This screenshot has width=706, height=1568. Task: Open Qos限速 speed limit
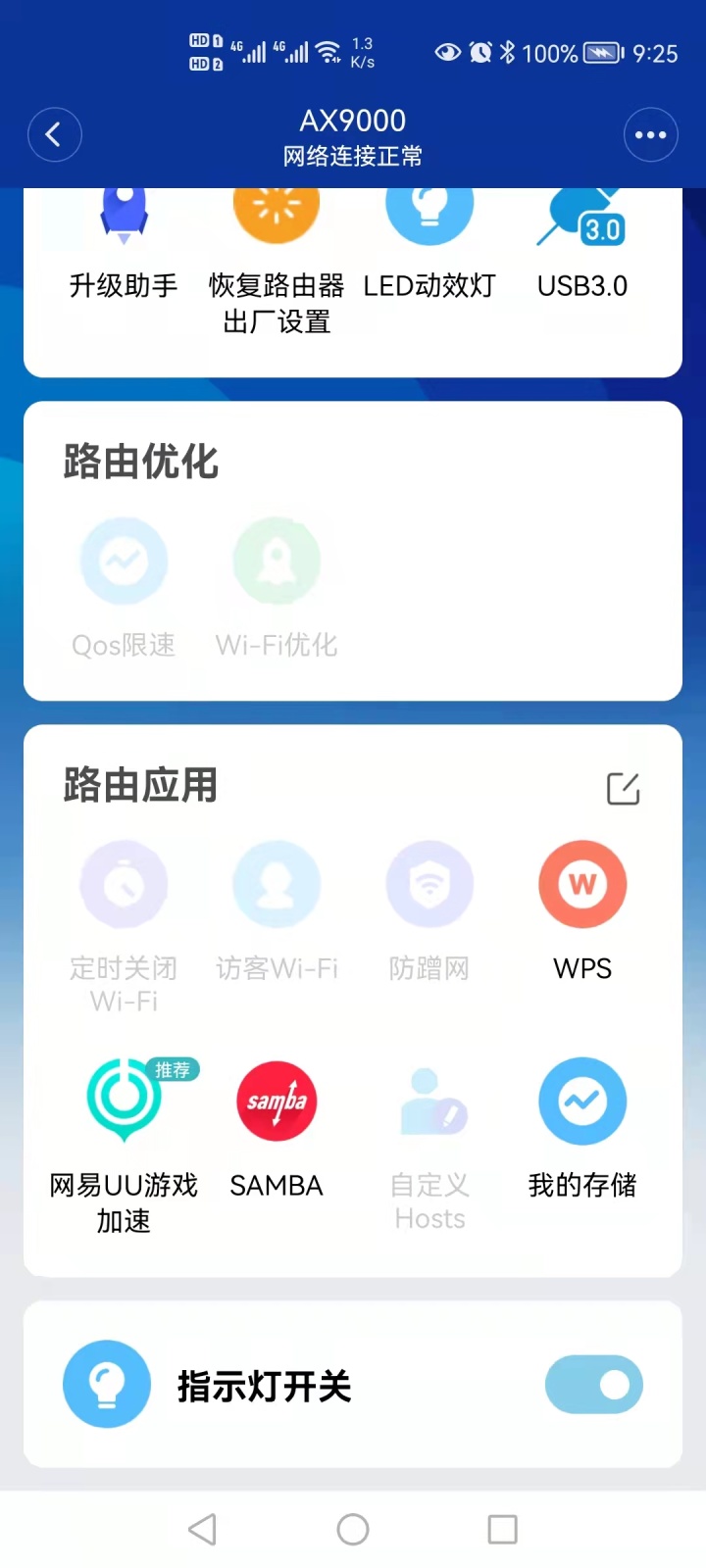(x=124, y=588)
